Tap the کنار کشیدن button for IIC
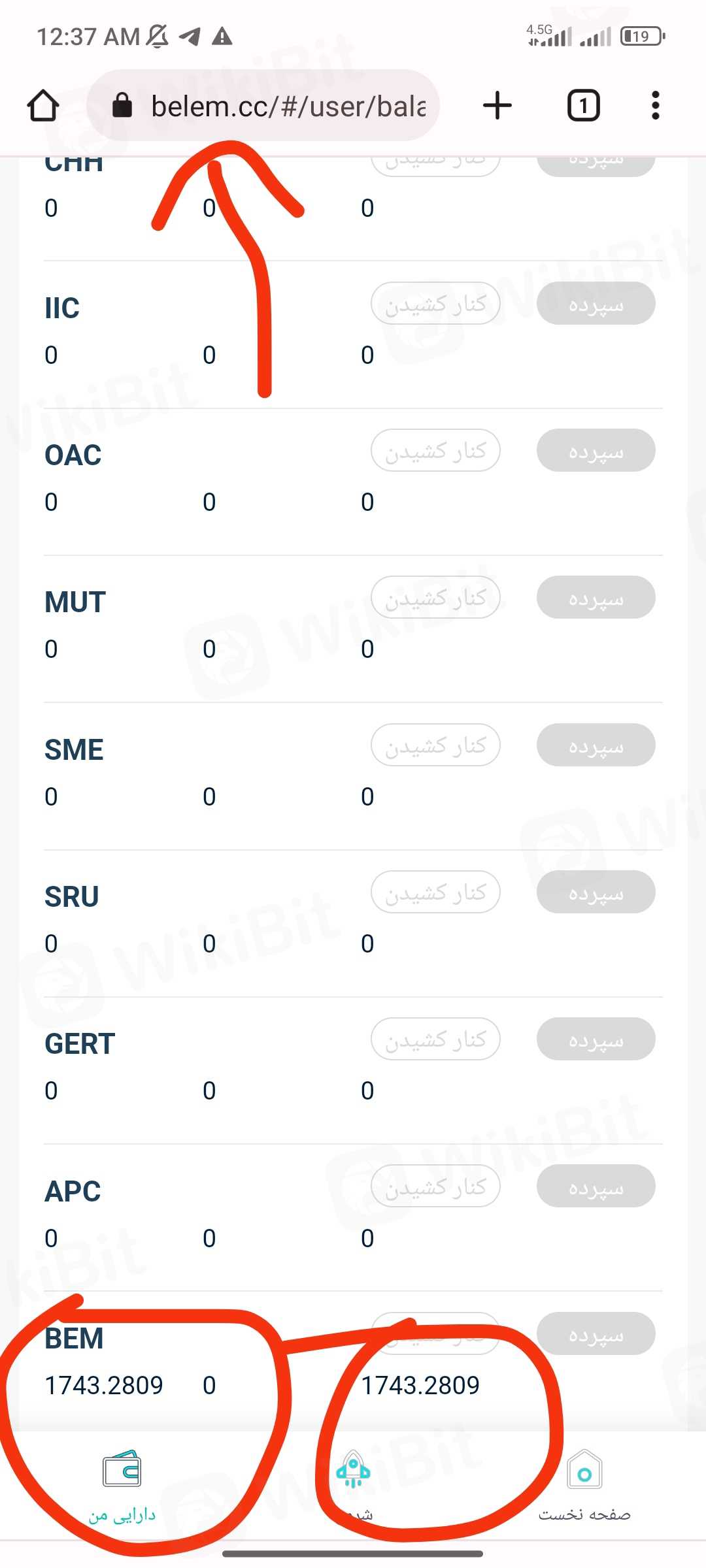 435,304
